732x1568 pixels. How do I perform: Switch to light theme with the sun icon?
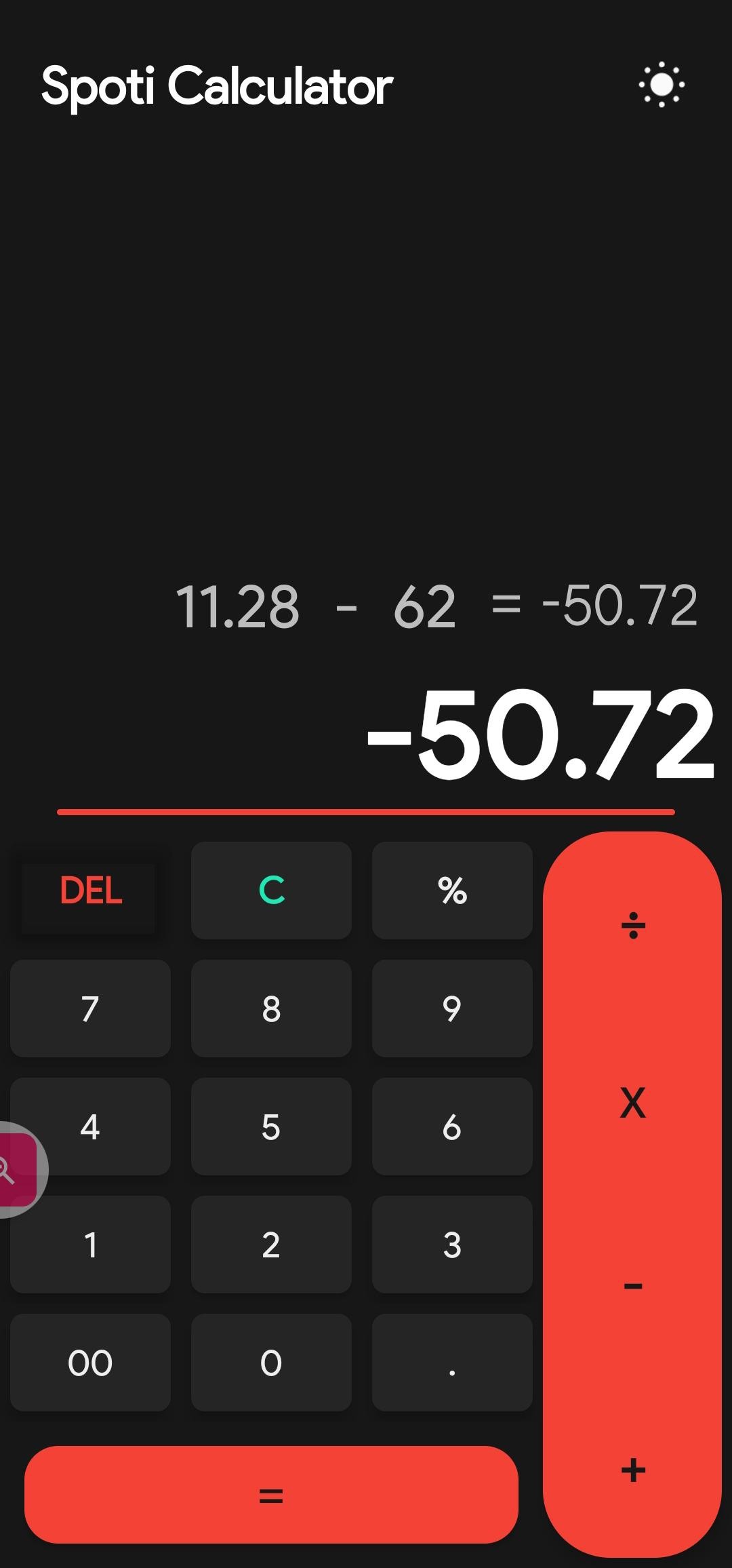(661, 85)
